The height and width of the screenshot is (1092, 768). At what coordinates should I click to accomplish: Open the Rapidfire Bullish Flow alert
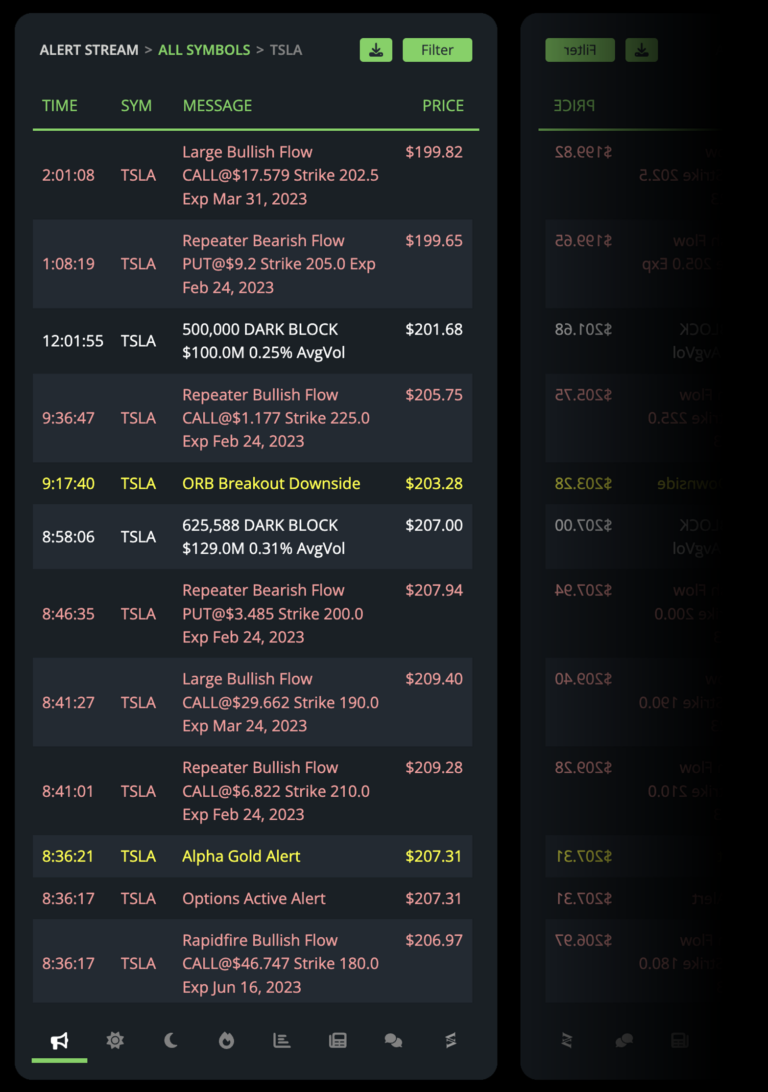(255, 964)
